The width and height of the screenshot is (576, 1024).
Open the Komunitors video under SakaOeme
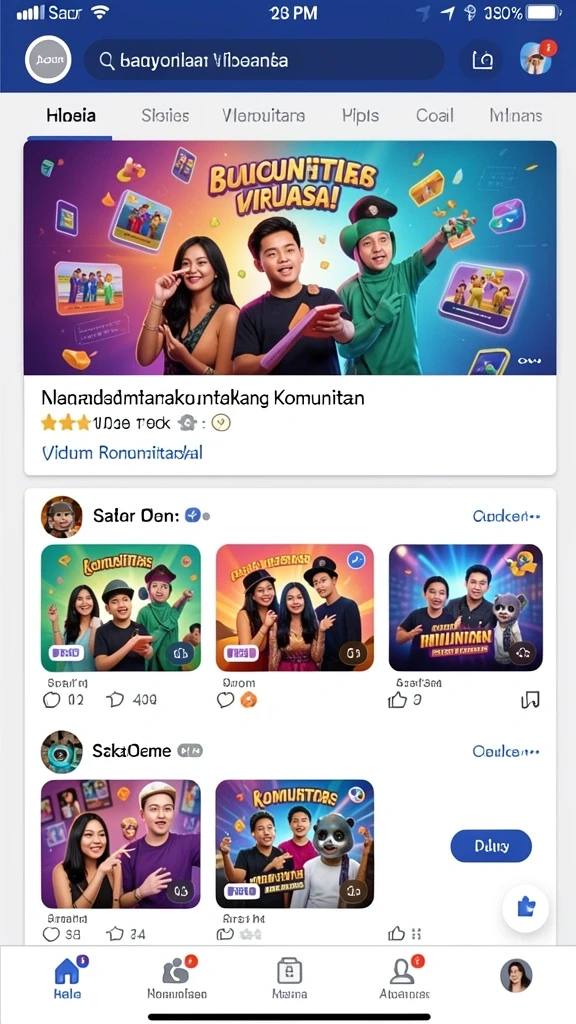[295, 844]
